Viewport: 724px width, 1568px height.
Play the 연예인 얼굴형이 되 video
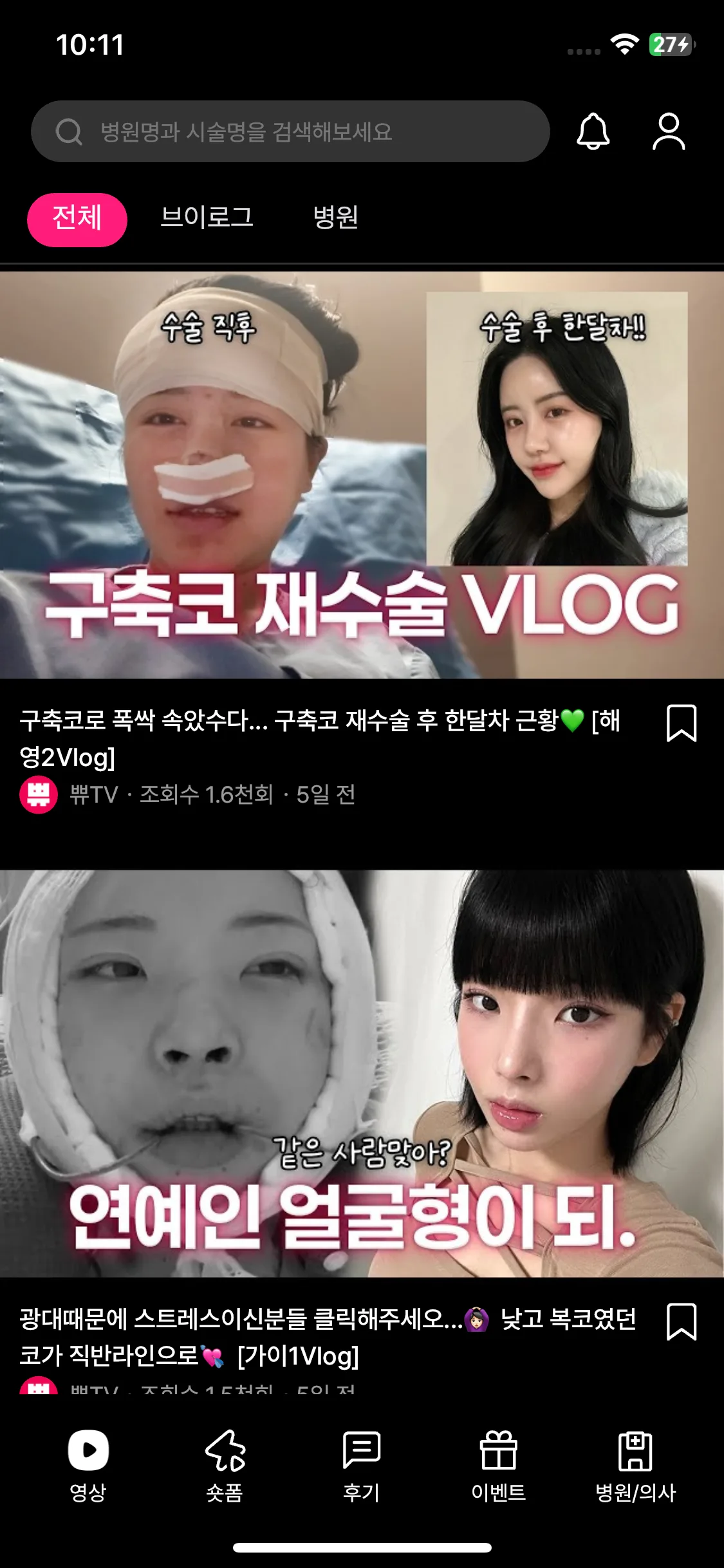click(x=362, y=1074)
